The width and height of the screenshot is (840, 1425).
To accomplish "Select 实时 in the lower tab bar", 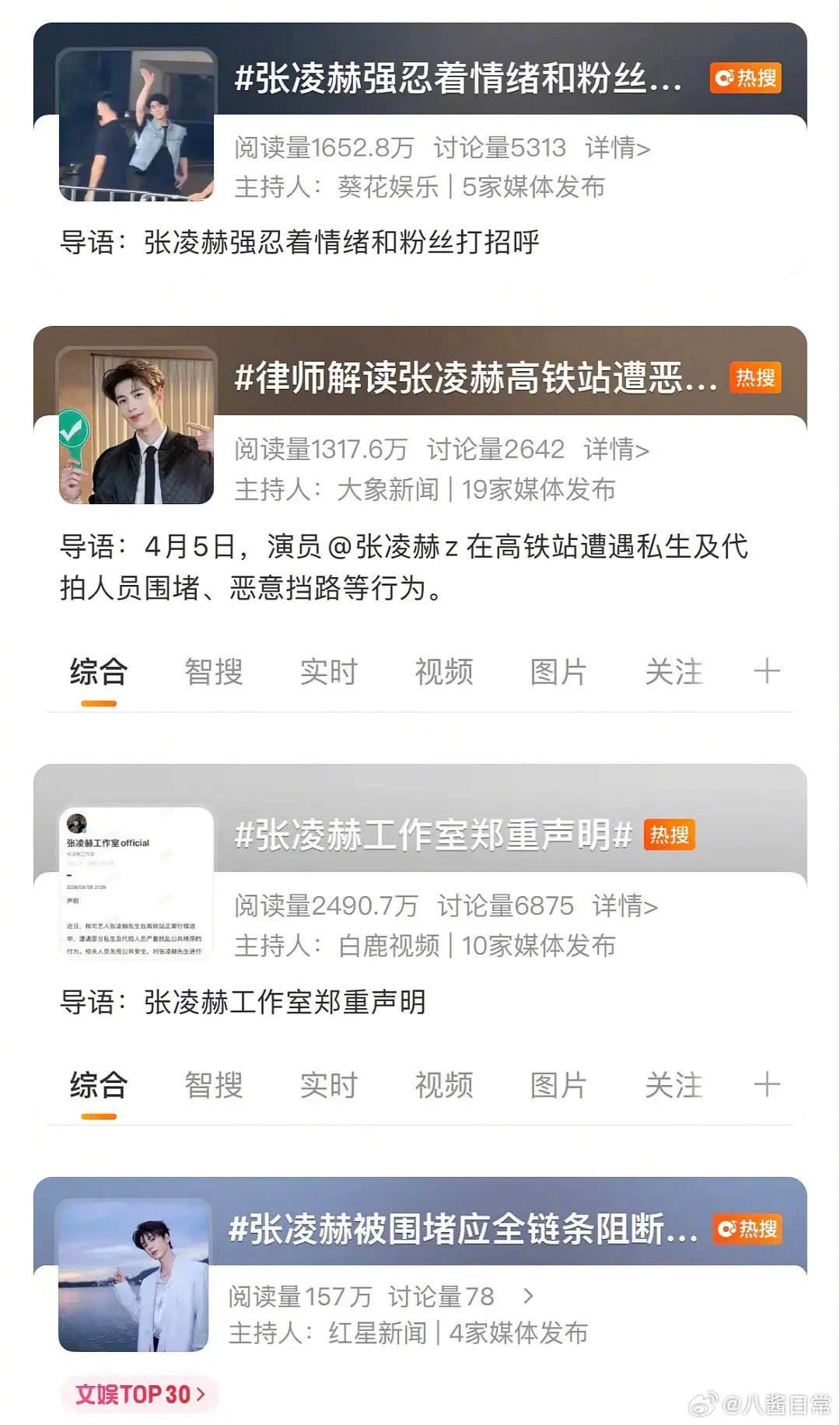I will (329, 1084).
